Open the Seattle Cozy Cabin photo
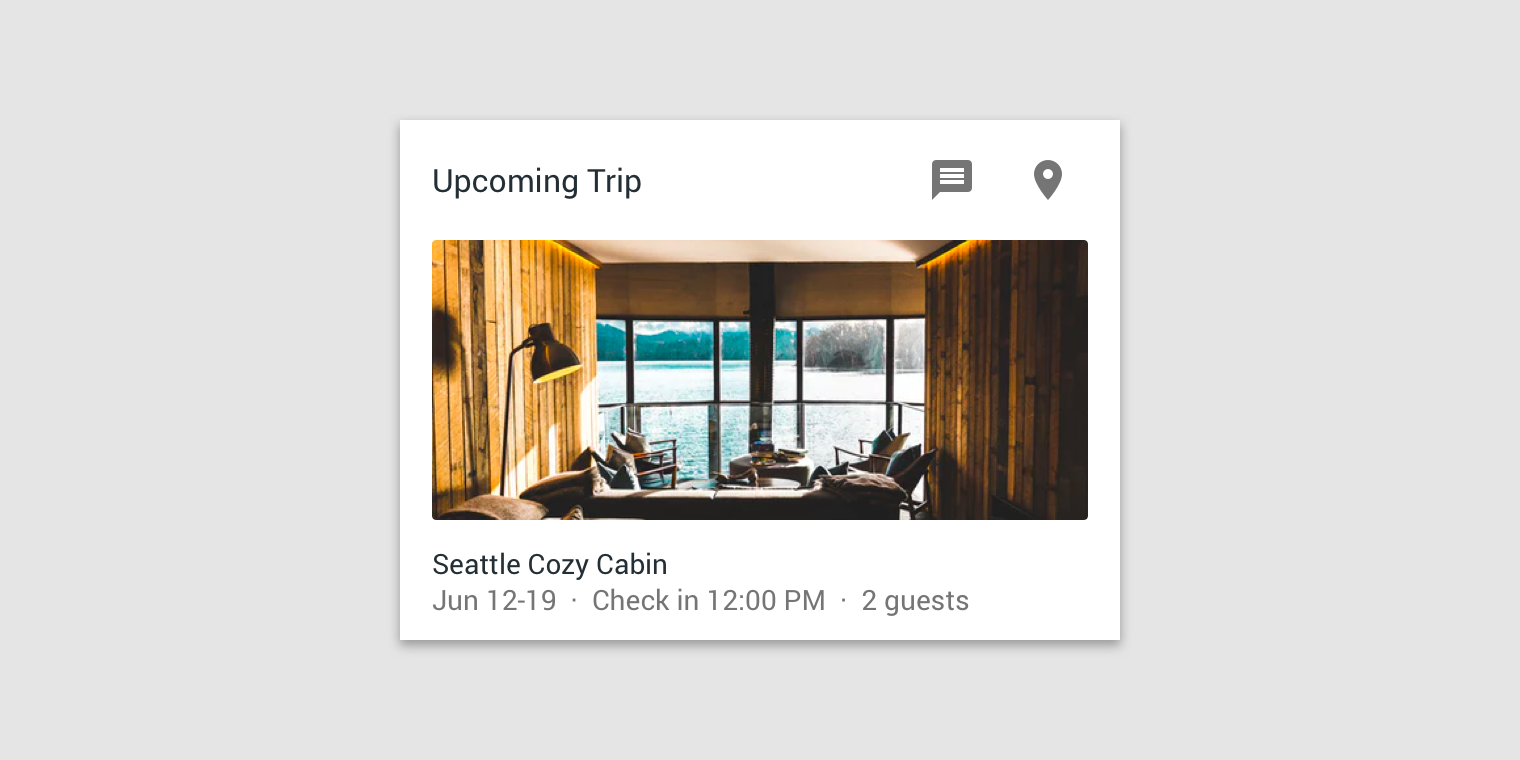The width and height of the screenshot is (1520, 760). tap(759, 379)
